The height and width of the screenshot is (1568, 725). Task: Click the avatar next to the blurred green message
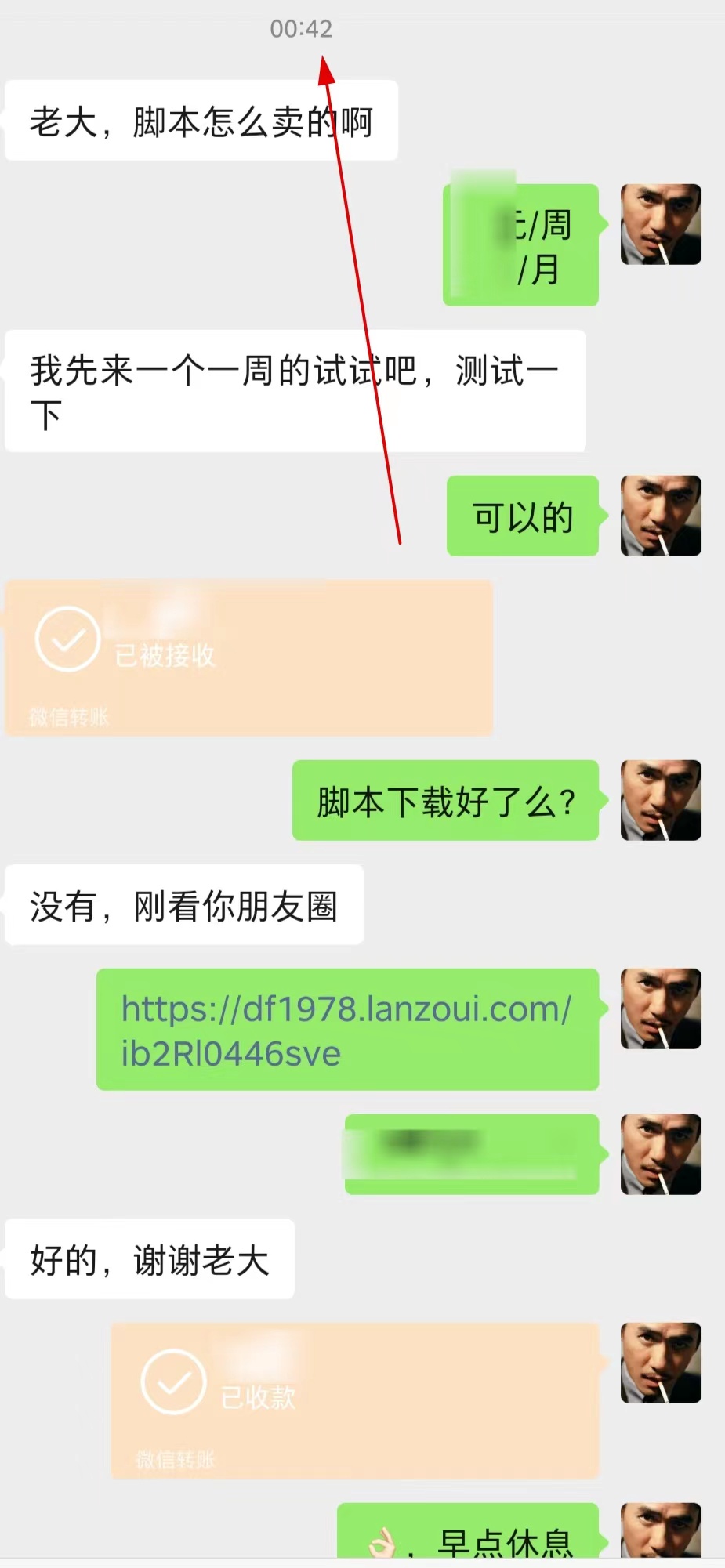pos(661,1156)
